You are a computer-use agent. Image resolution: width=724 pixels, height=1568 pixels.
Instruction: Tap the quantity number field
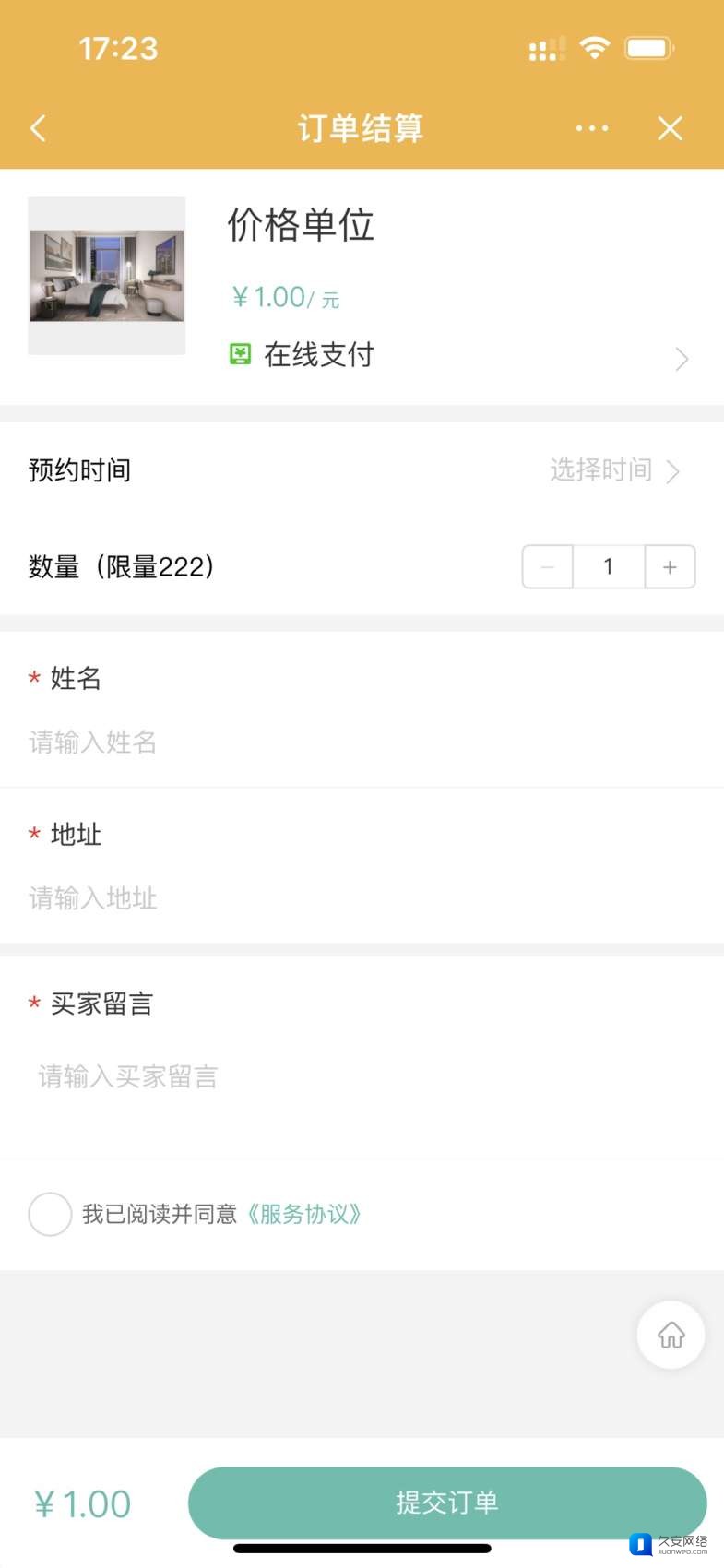609,566
